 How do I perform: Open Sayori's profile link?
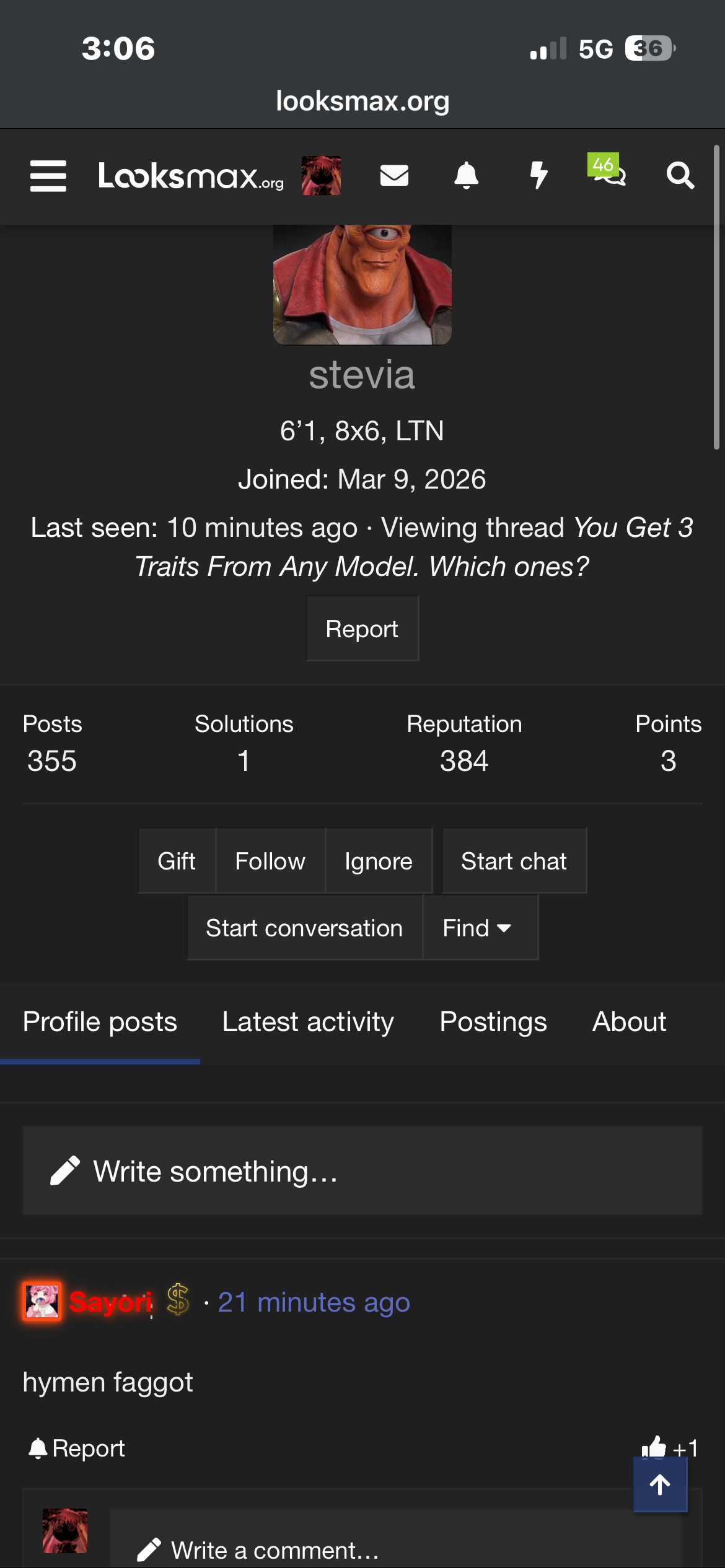pyautogui.click(x=110, y=1302)
